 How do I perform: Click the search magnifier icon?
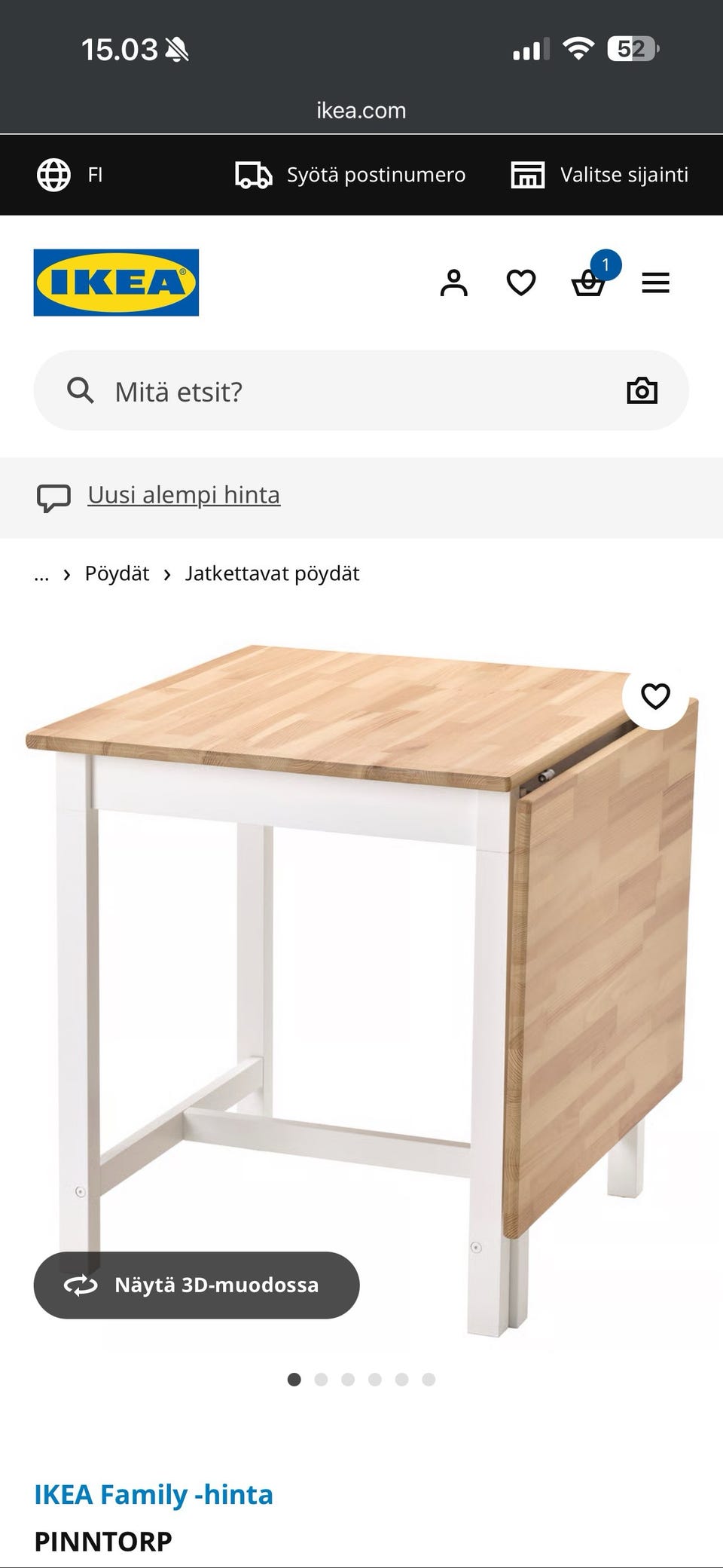(81, 390)
